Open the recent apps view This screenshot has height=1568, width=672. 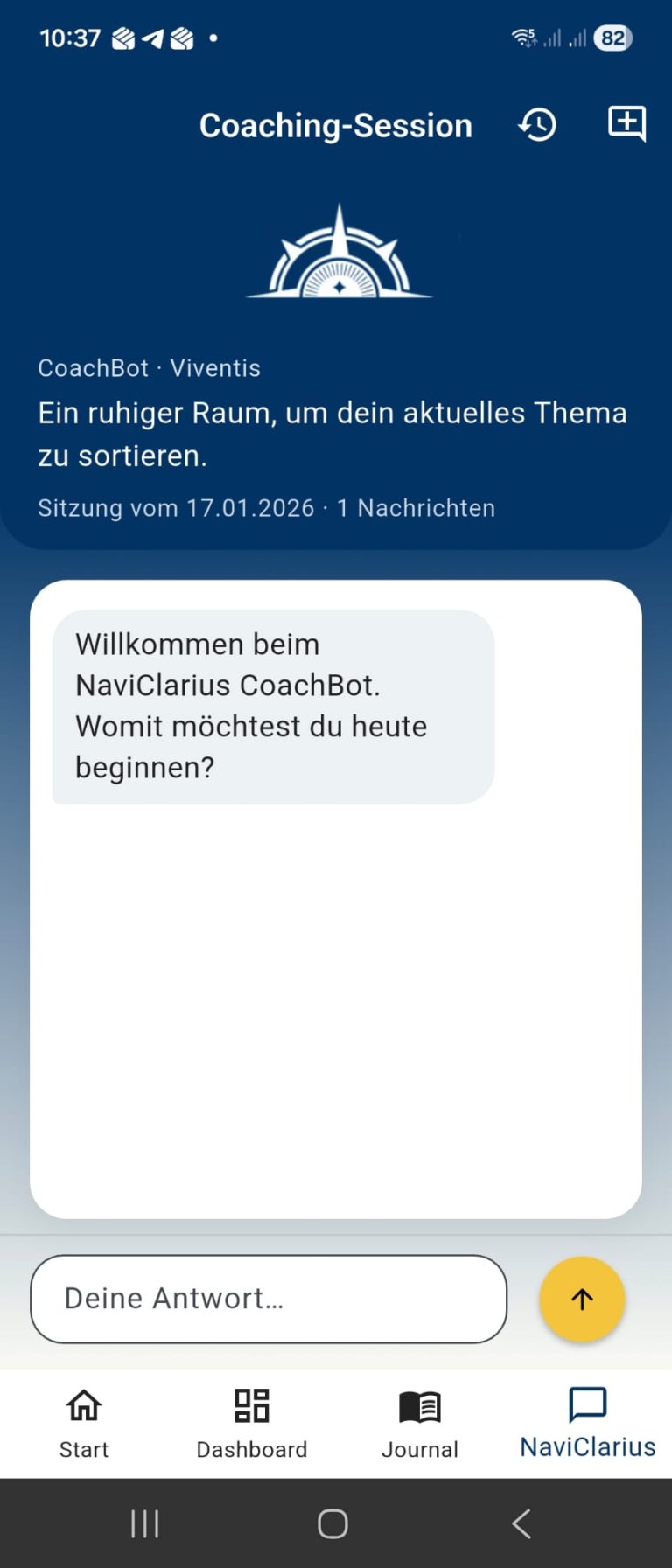(x=145, y=1523)
